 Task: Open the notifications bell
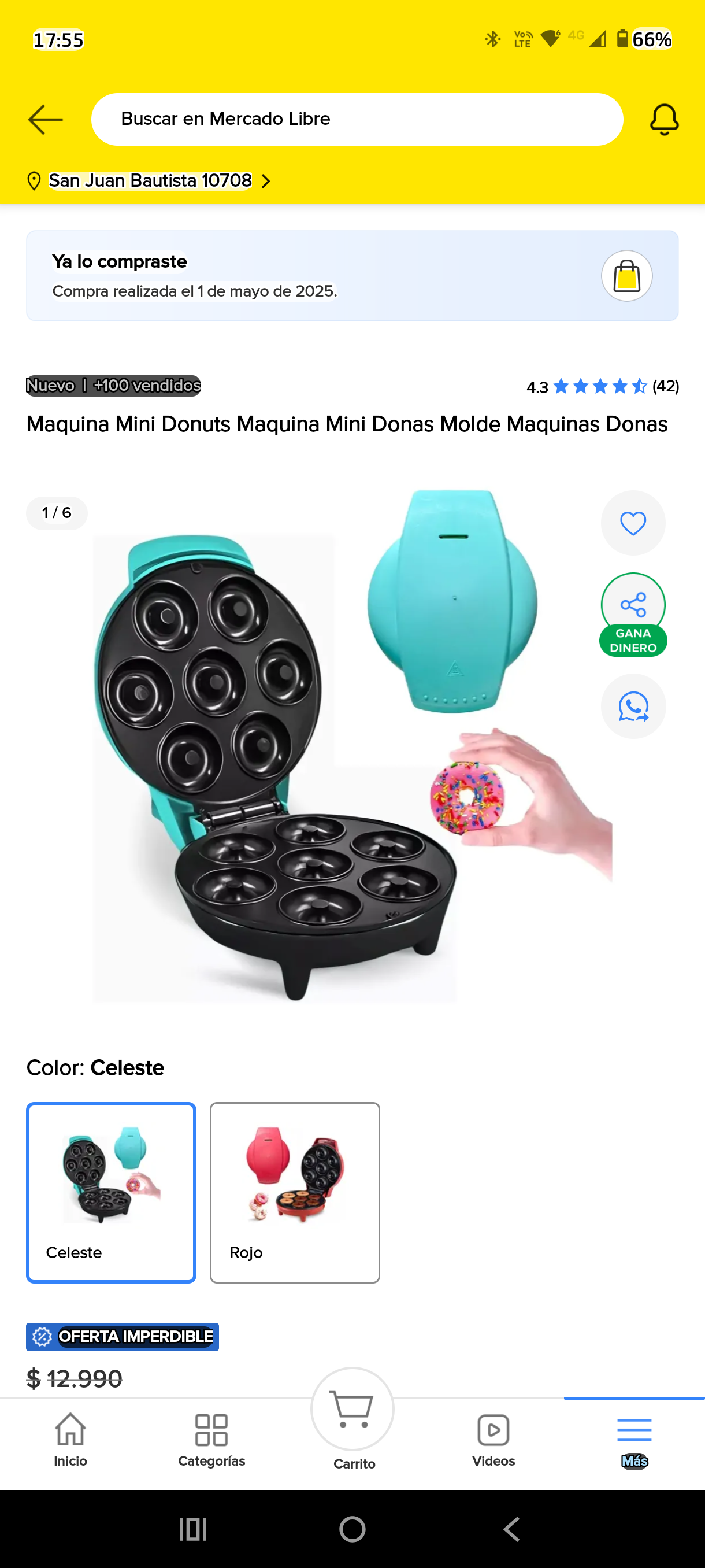(663, 119)
